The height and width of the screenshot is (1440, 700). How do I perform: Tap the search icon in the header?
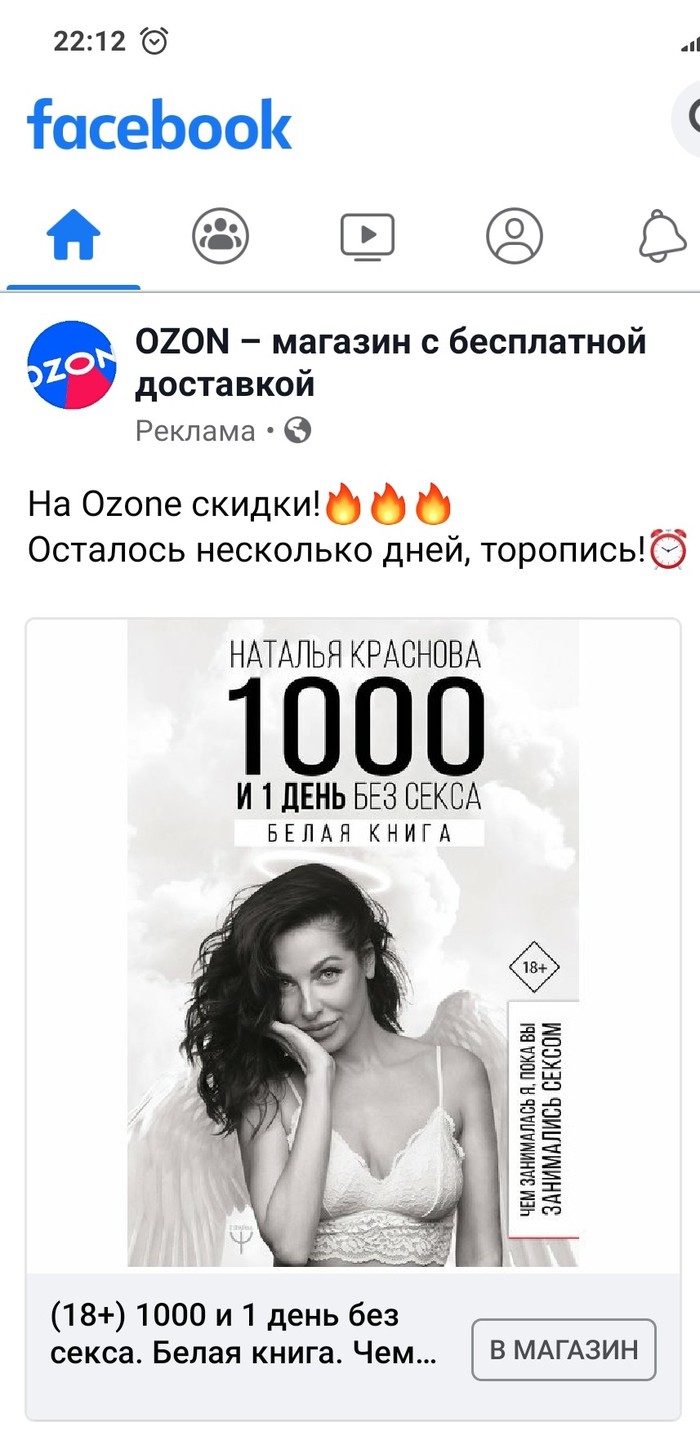point(688,120)
